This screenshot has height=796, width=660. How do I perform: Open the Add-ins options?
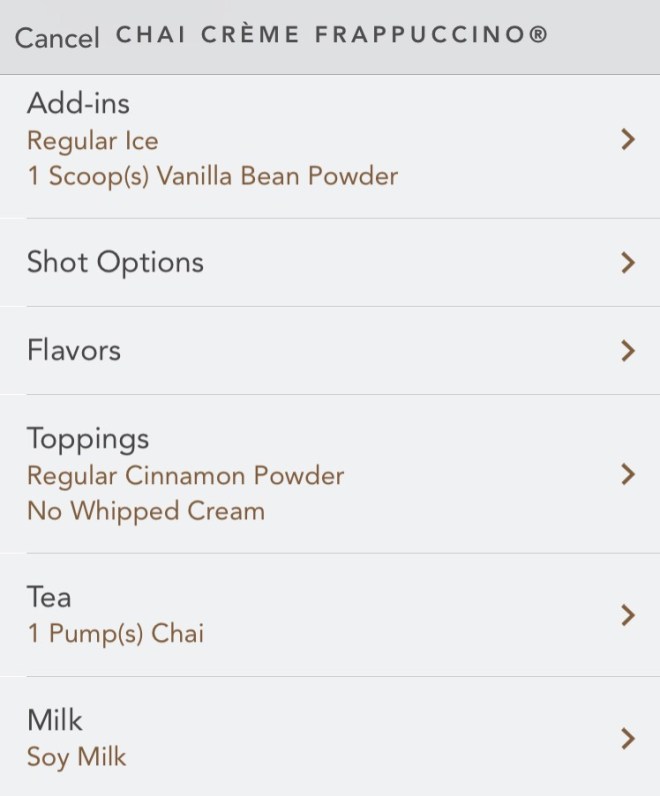(x=330, y=140)
